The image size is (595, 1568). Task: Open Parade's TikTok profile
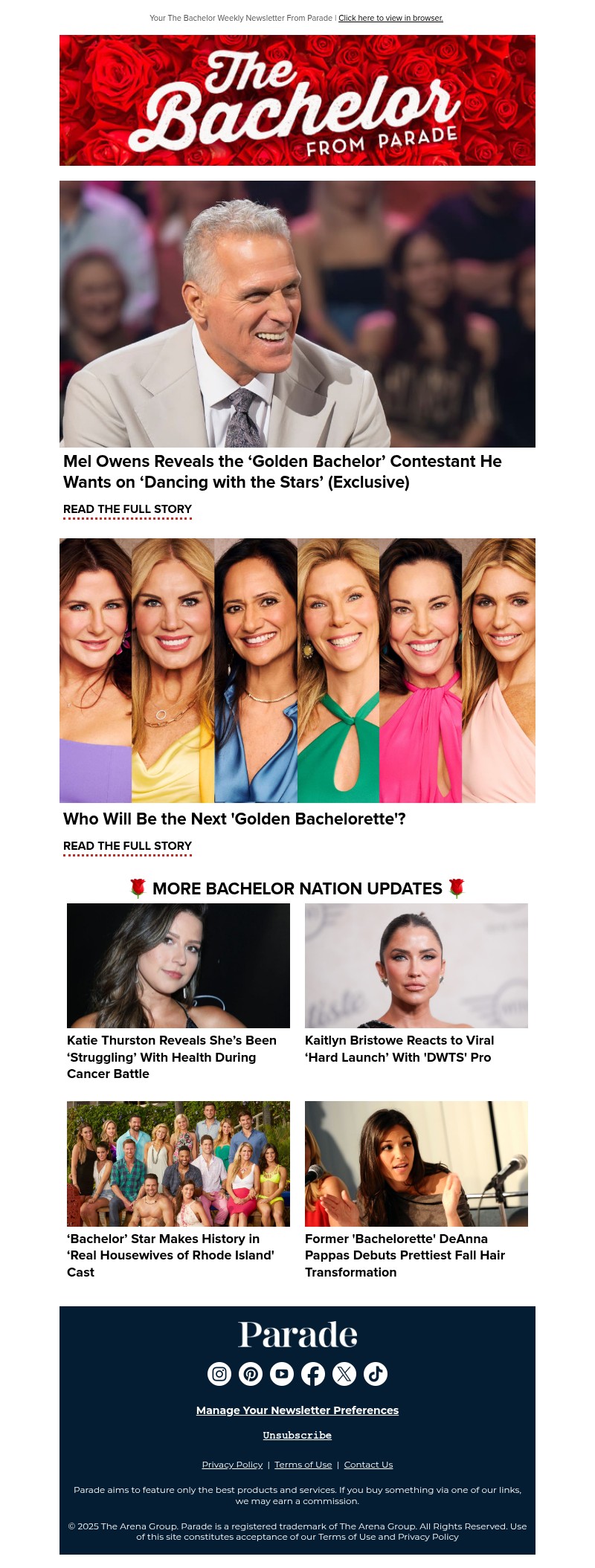(376, 1374)
